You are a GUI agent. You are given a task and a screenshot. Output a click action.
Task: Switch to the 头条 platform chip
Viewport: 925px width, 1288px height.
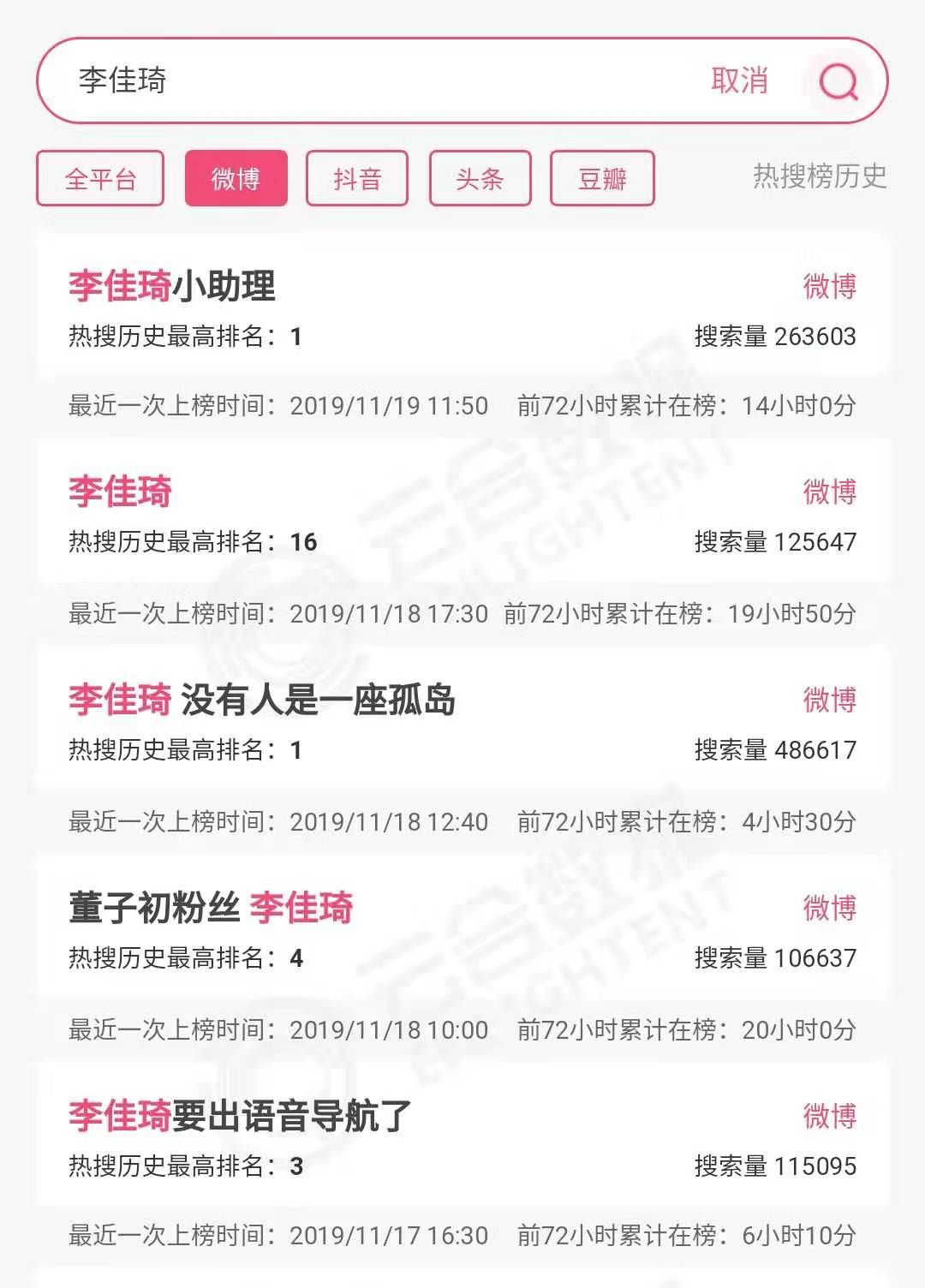pos(480,178)
